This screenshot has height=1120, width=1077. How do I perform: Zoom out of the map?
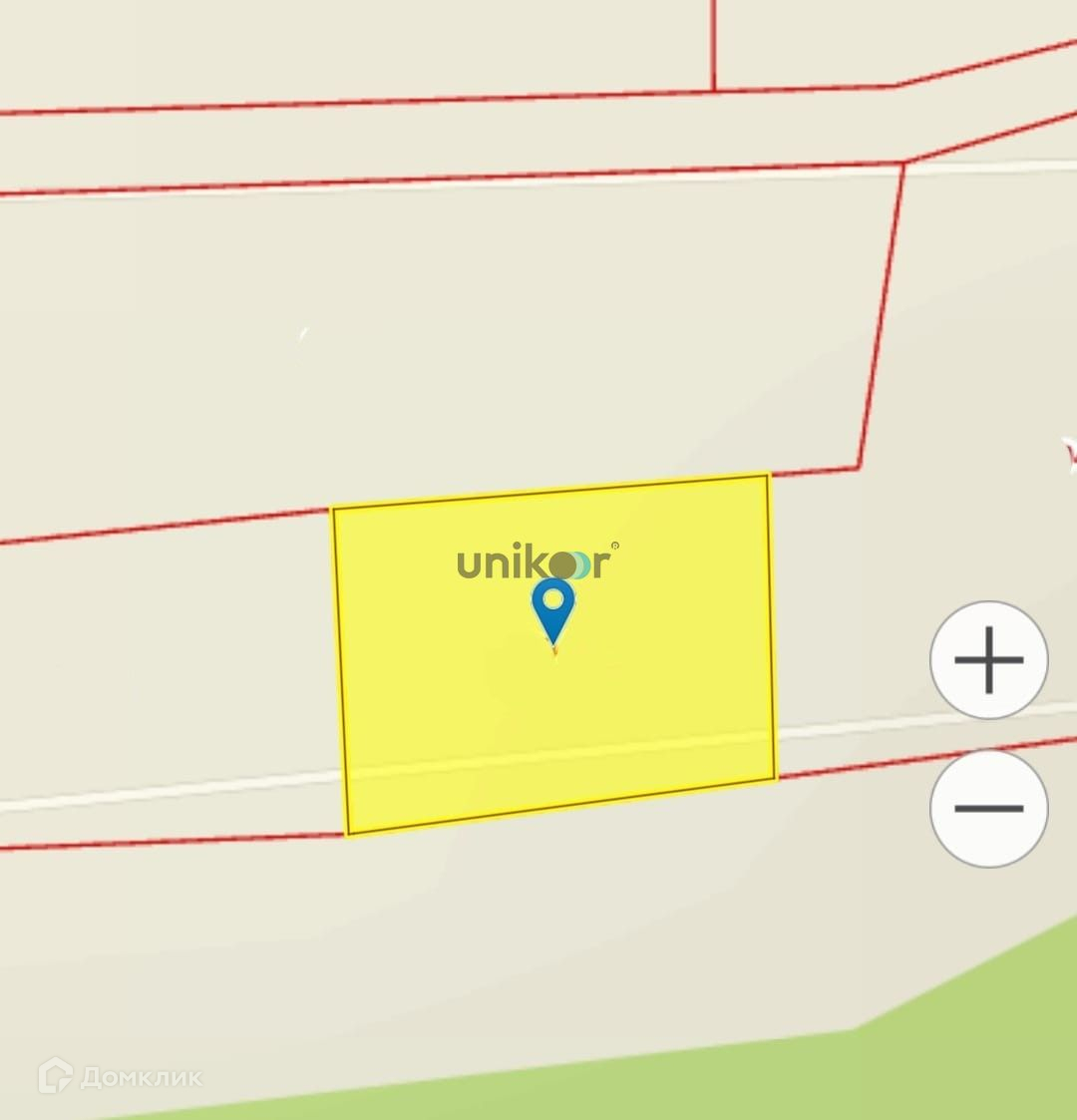(988, 808)
